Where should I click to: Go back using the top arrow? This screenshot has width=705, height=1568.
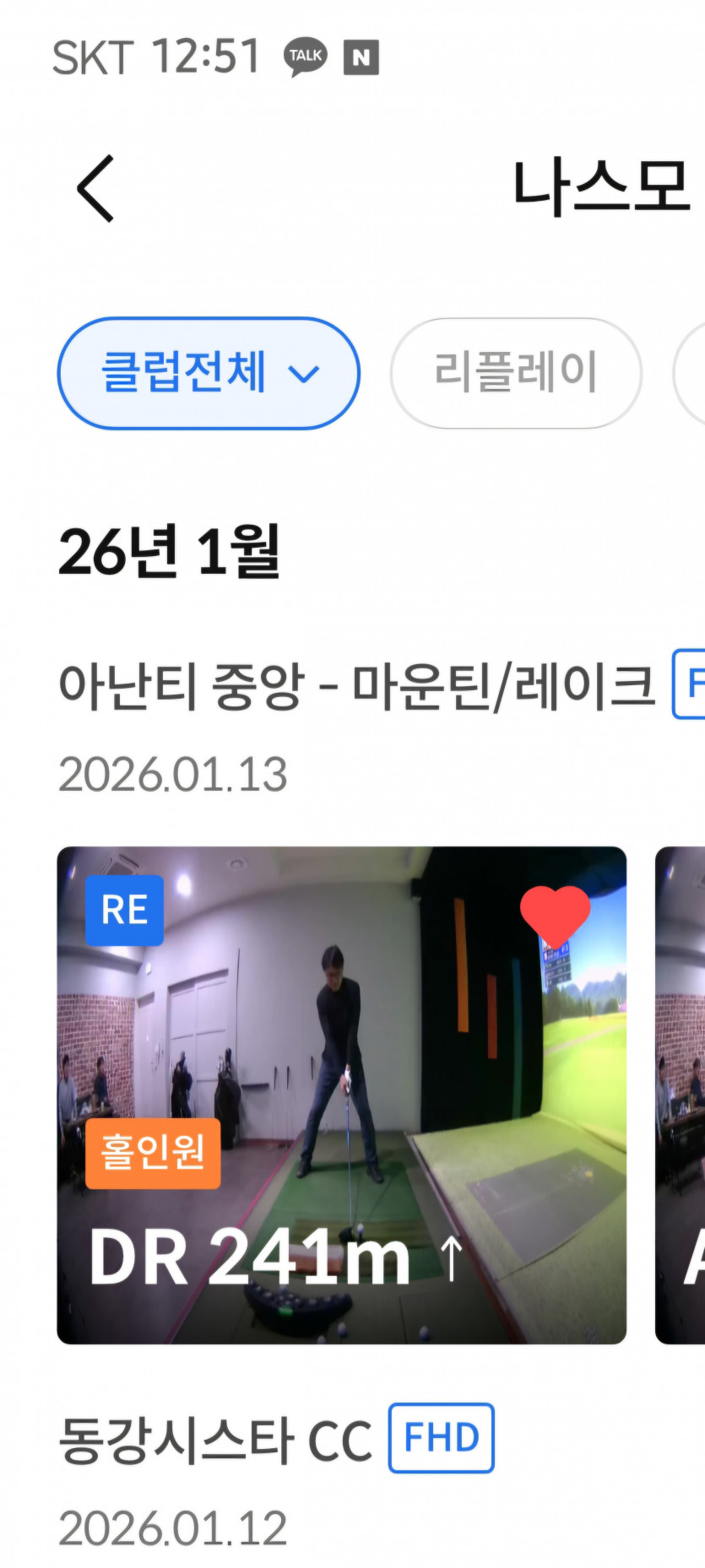coord(95,189)
